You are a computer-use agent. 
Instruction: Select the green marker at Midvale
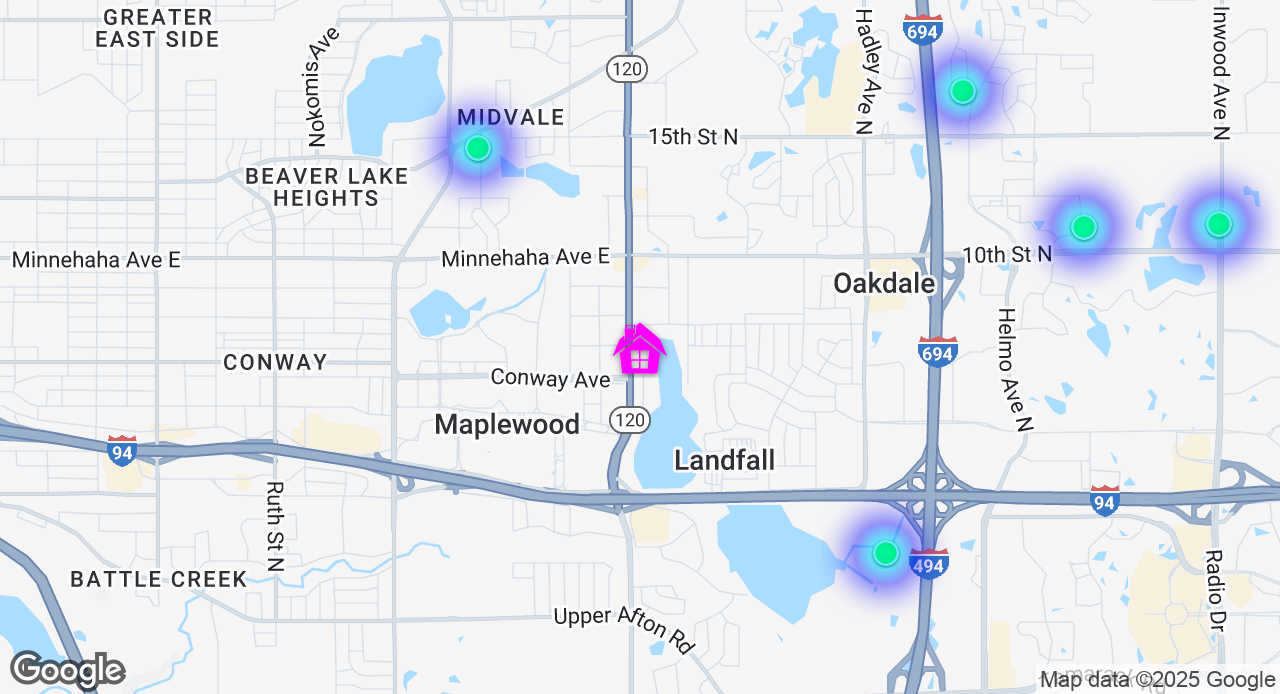pyautogui.click(x=478, y=149)
